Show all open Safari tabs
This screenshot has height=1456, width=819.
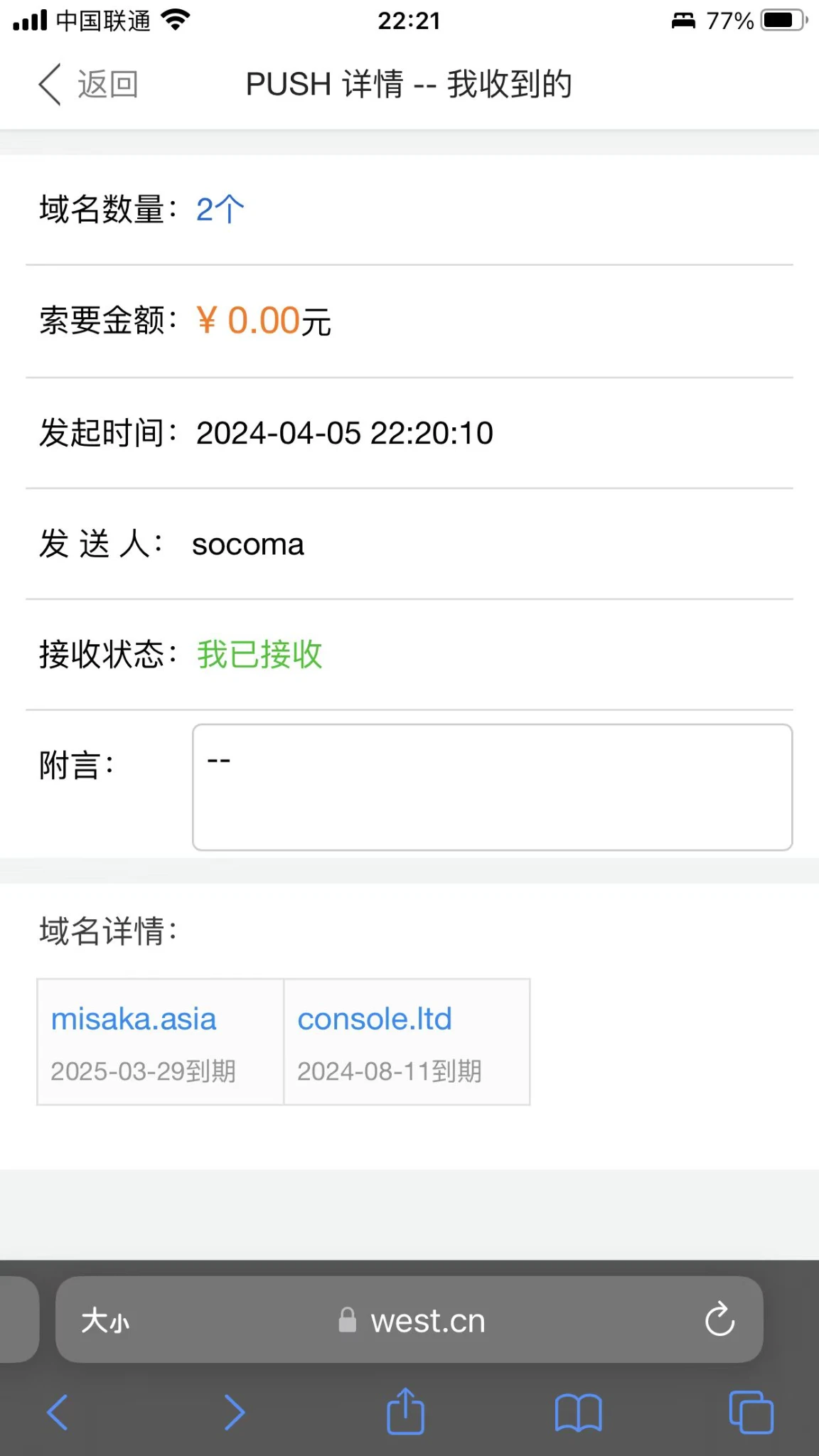point(751,1412)
